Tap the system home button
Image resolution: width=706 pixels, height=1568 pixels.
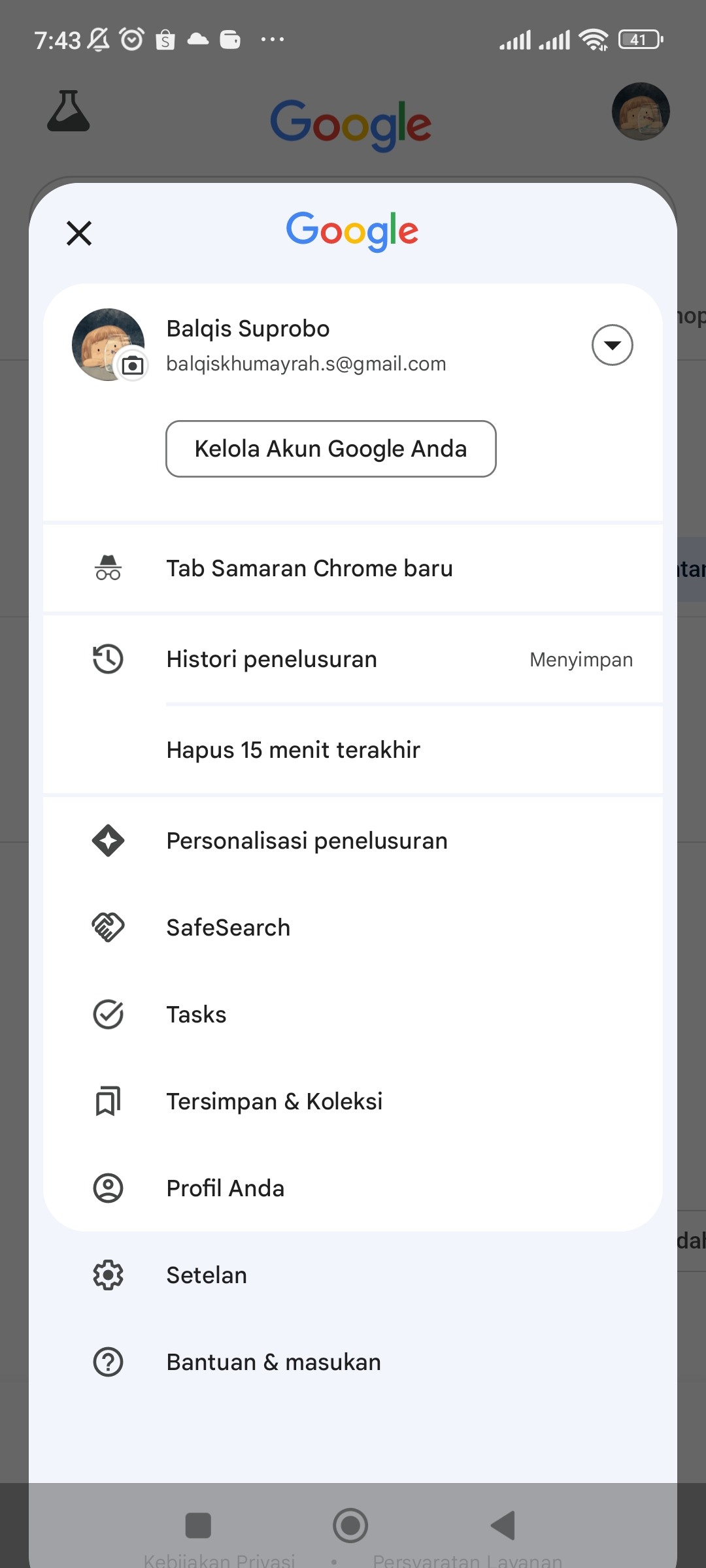pos(350,1526)
